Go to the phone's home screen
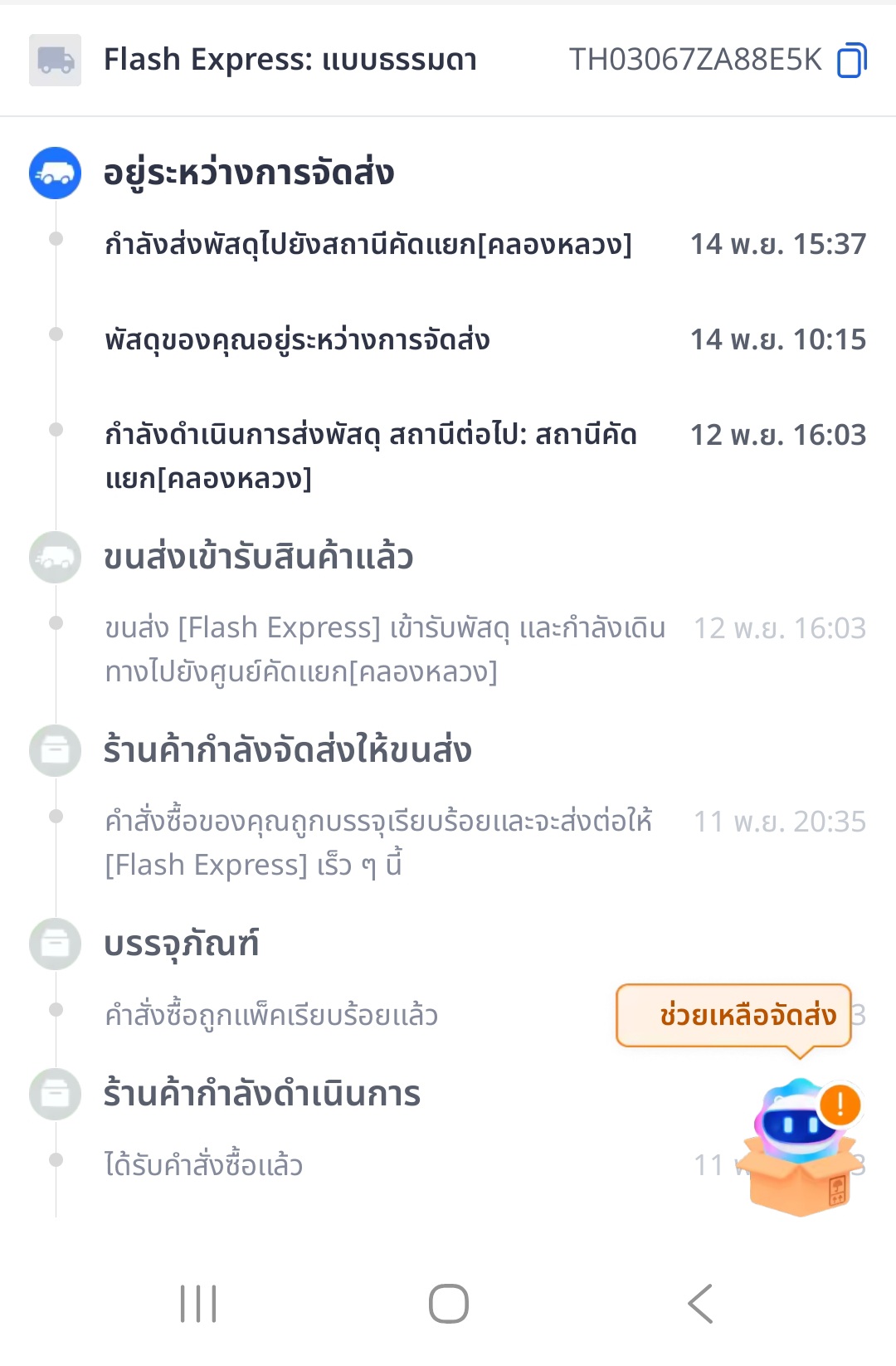Viewport: 896px width, 1366px height. (449, 1303)
